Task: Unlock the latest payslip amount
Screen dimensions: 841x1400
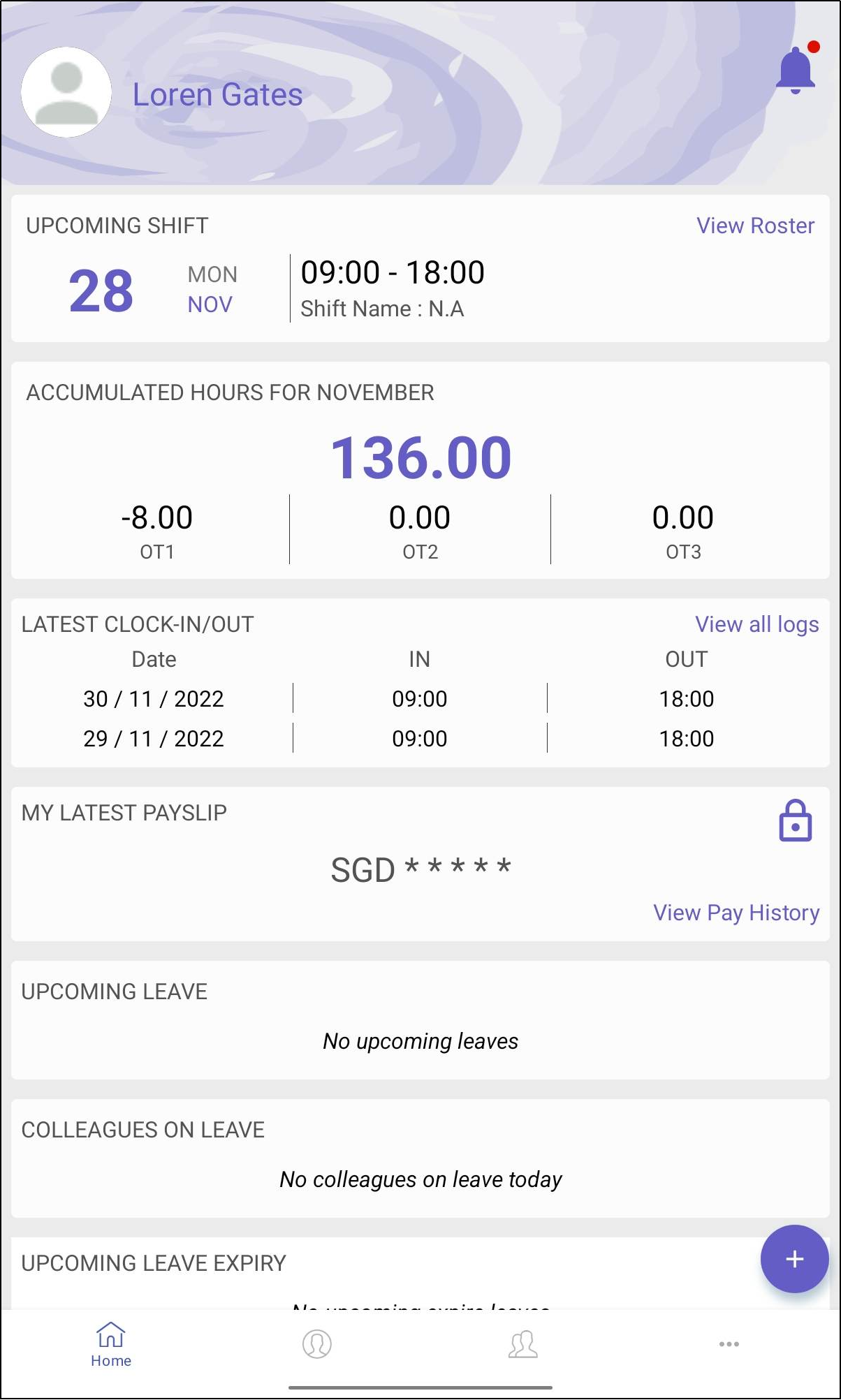Action: tap(795, 820)
